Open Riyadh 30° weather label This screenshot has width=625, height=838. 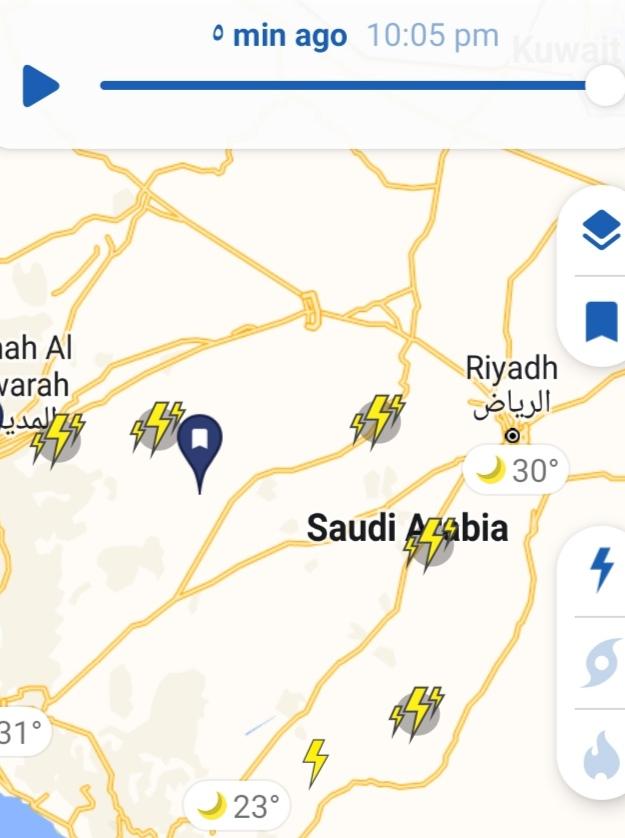516,470
